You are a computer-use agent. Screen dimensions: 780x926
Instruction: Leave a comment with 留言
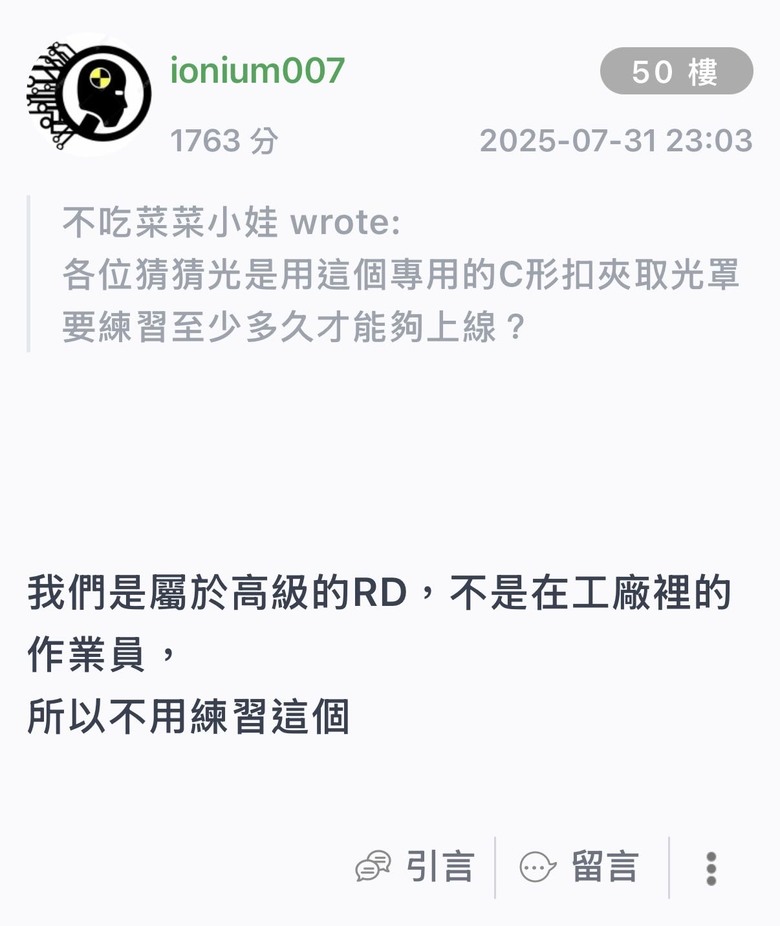click(x=580, y=866)
